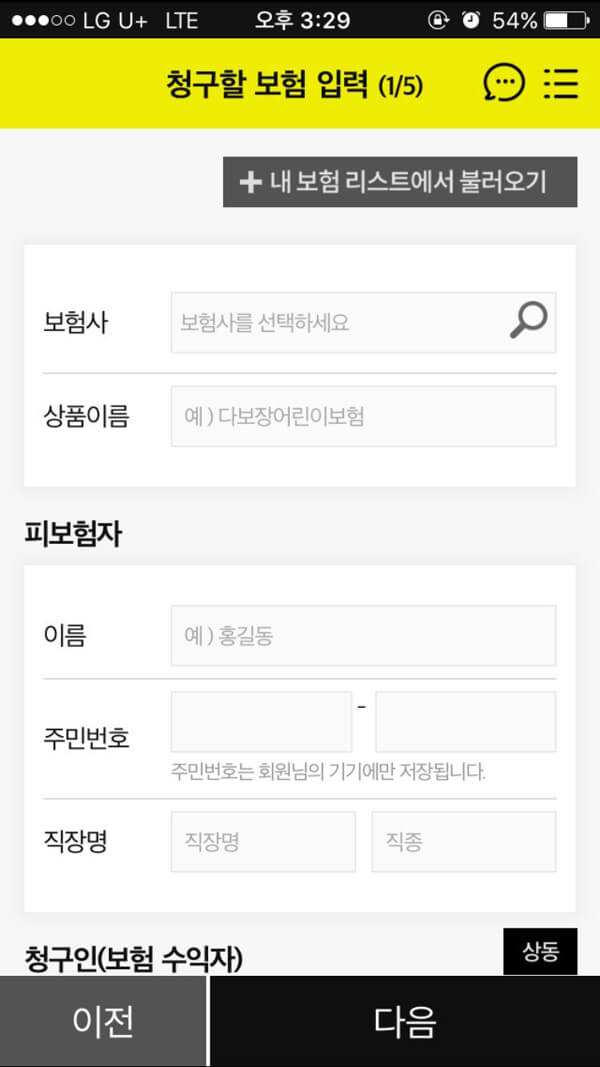
Task: Go back with the 이전 button
Action: [103, 1021]
